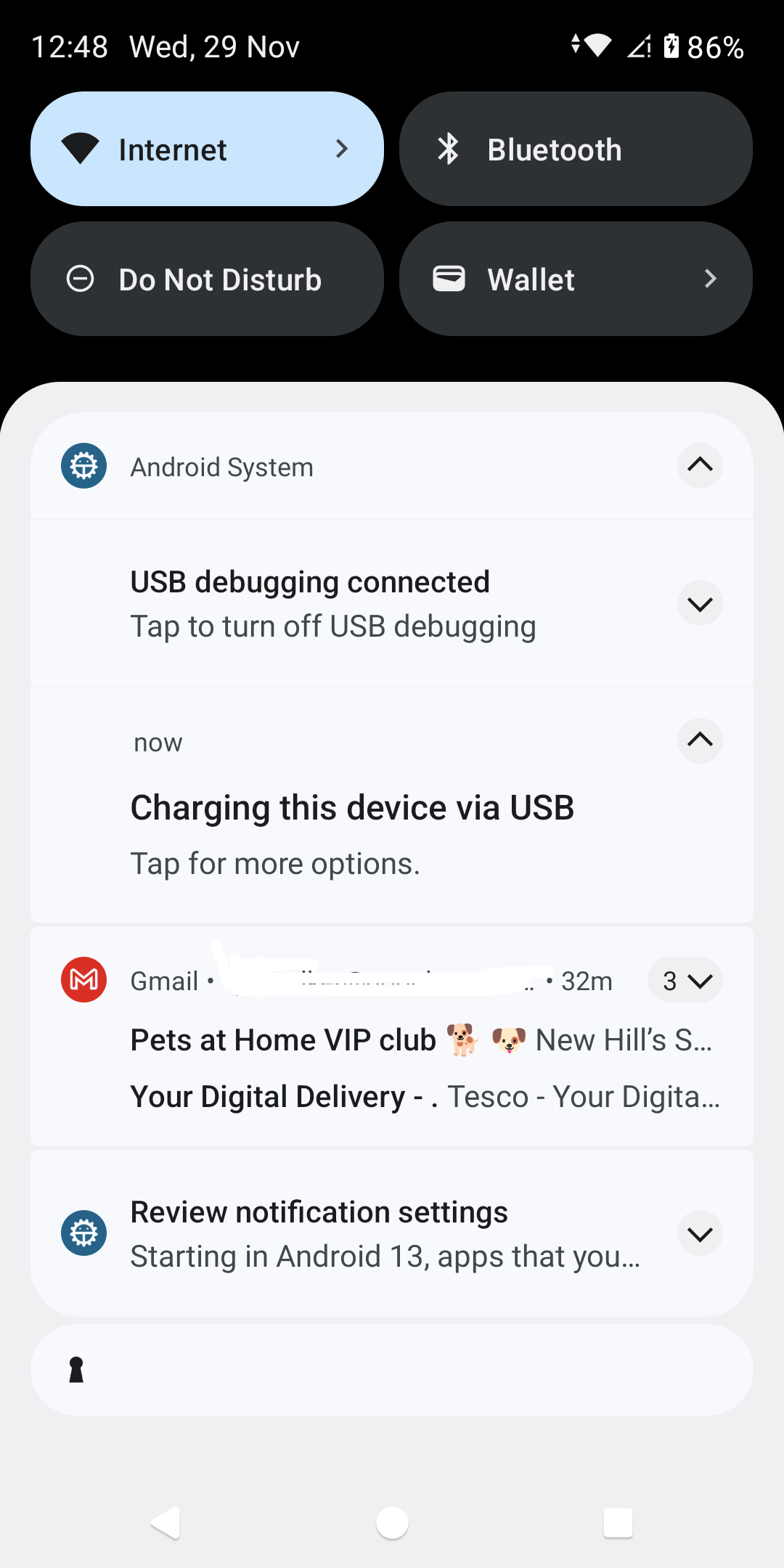Open the Wallet tile
Image resolution: width=784 pixels, height=1568 pixels.
click(576, 279)
